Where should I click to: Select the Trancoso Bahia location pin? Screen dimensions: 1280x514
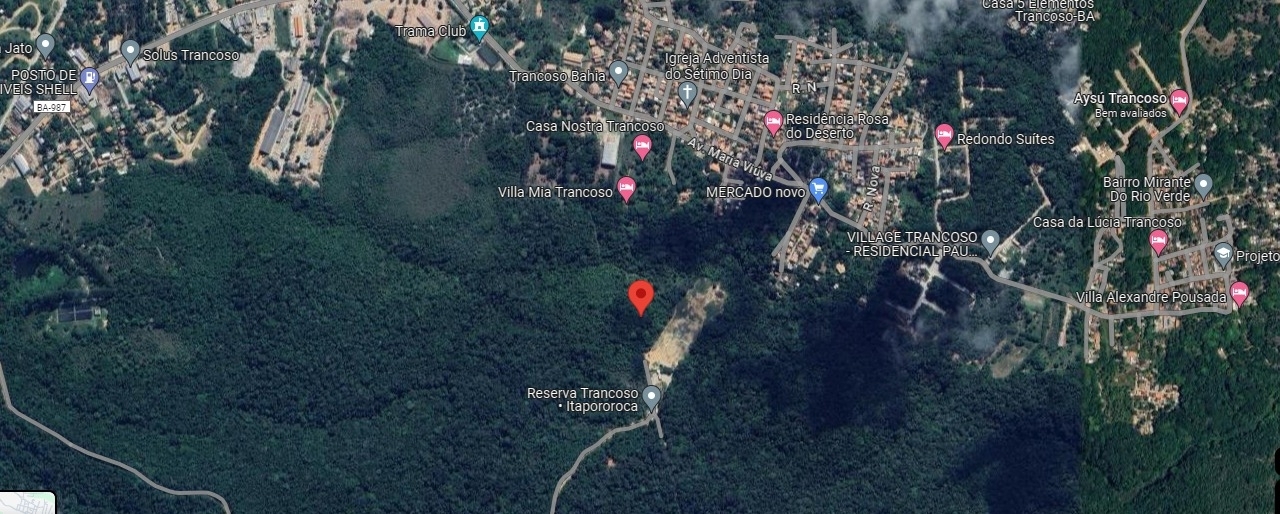[619, 72]
